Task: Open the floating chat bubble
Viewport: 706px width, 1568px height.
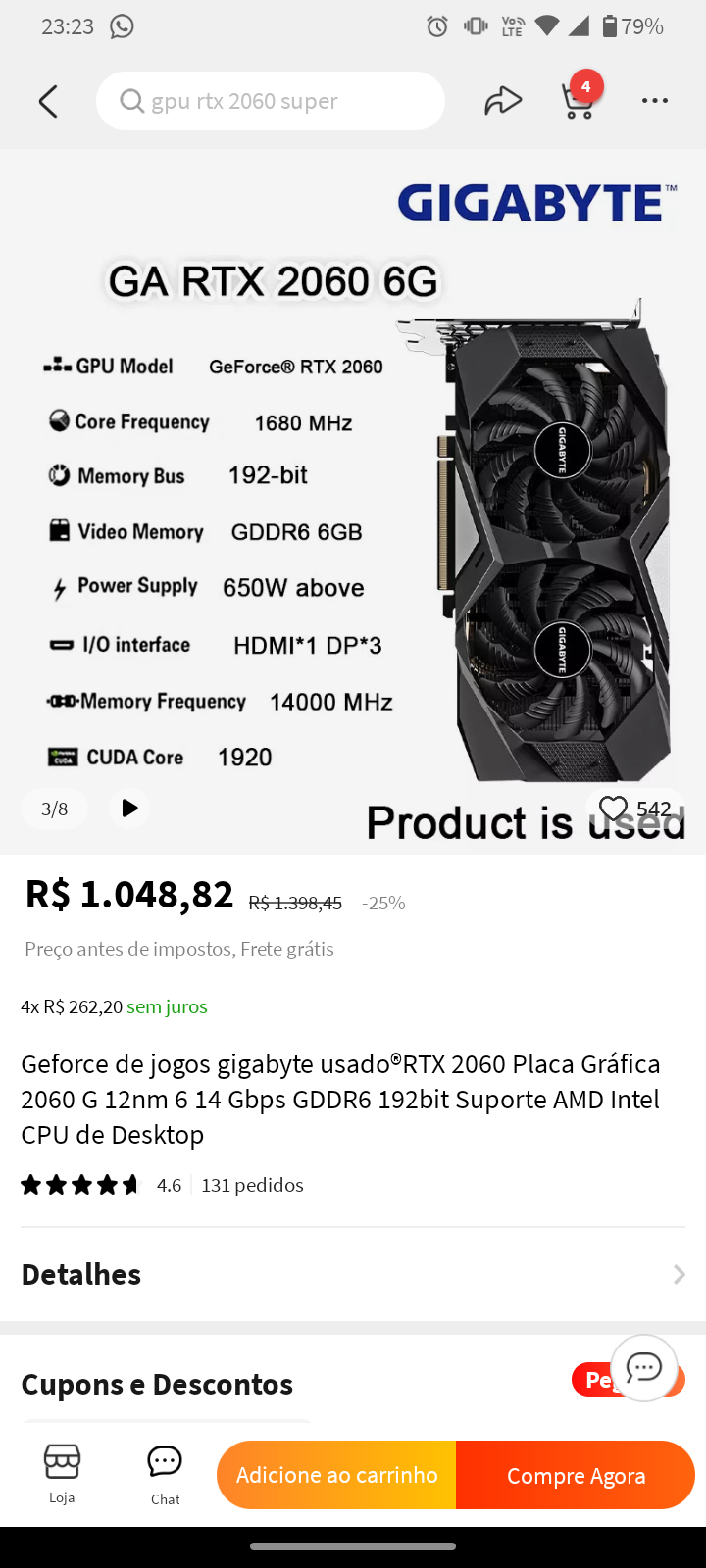Action: (x=644, y=1367)
